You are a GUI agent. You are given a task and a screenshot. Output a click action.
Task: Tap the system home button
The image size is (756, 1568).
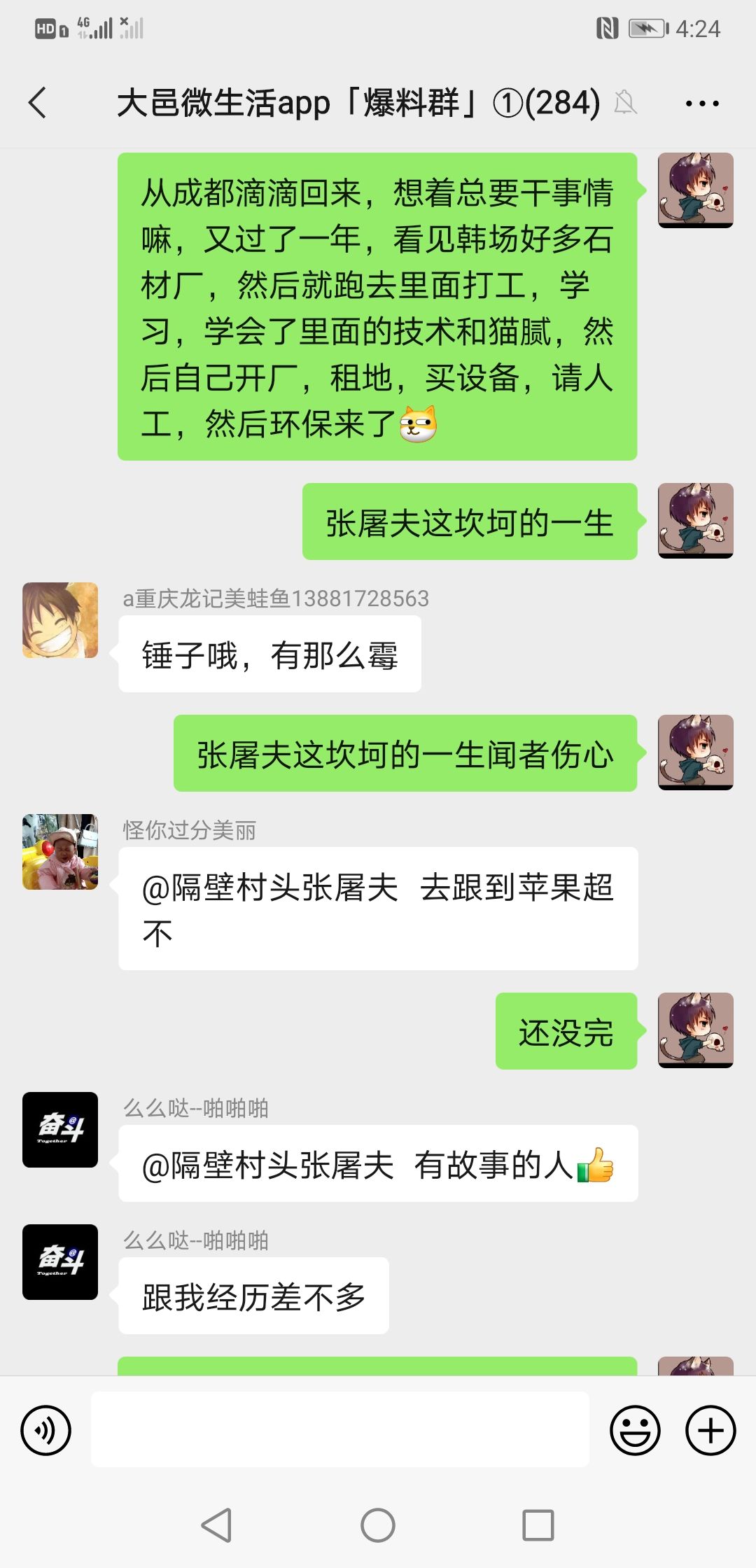(378, 1525)
